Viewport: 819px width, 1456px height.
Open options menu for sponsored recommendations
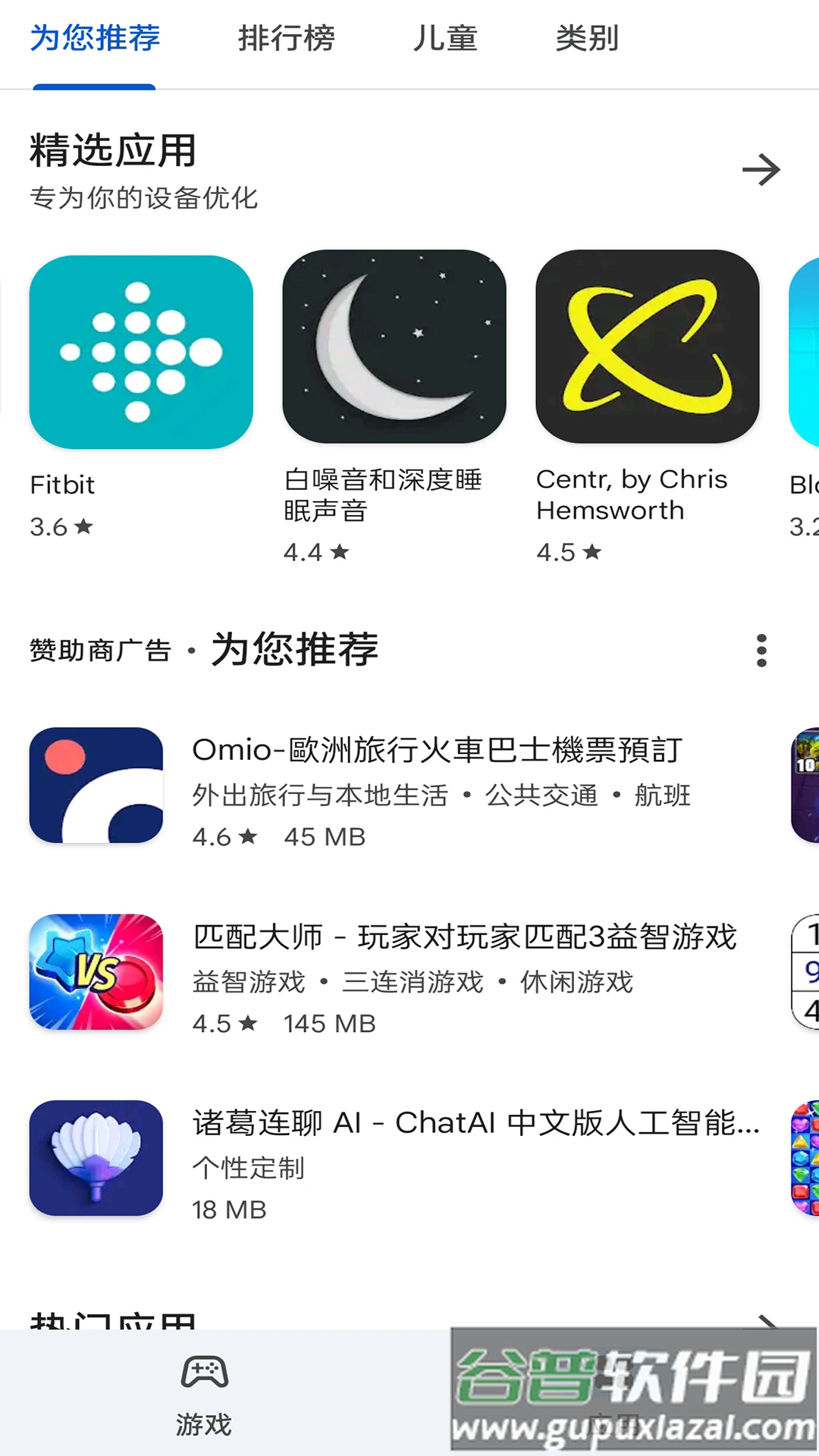762,651
